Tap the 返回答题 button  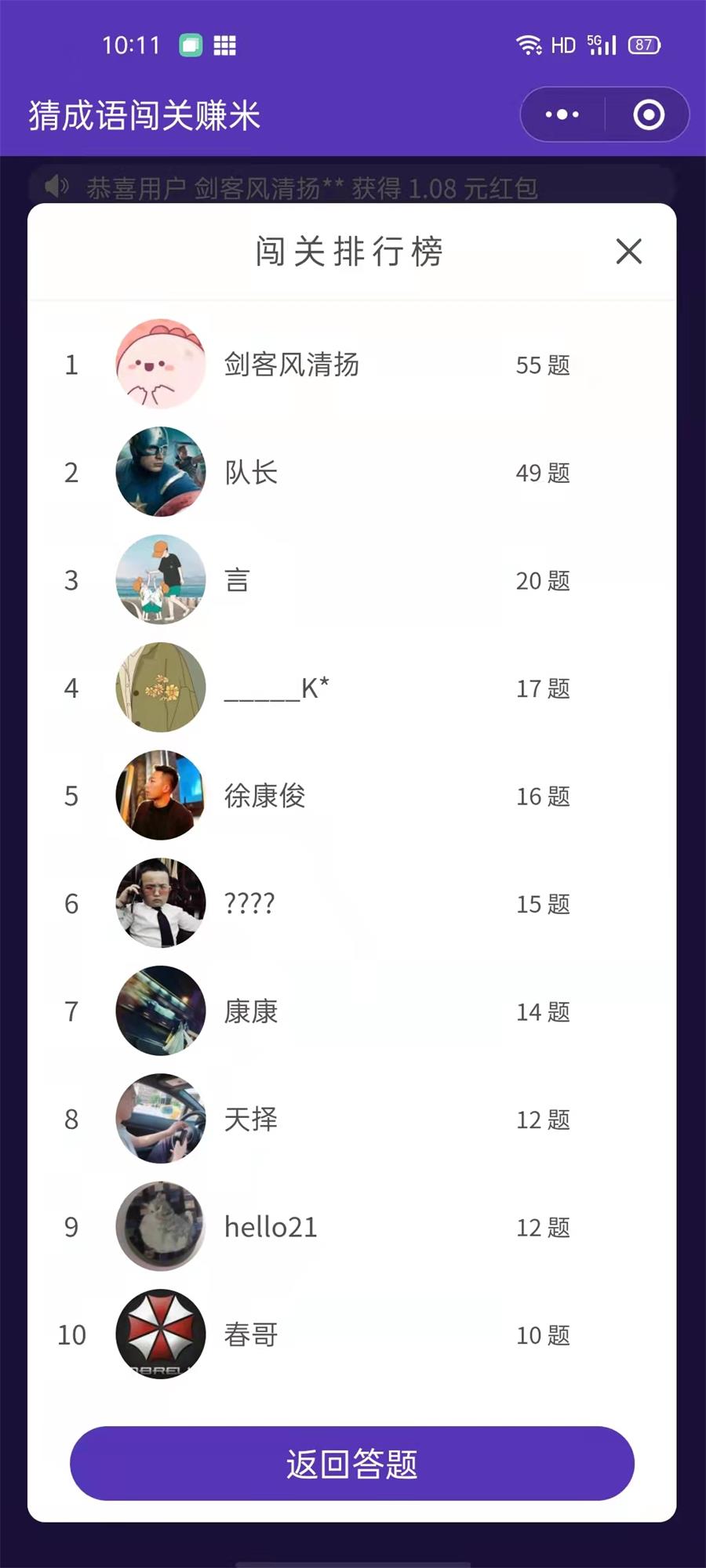[x=352, y=1463]
